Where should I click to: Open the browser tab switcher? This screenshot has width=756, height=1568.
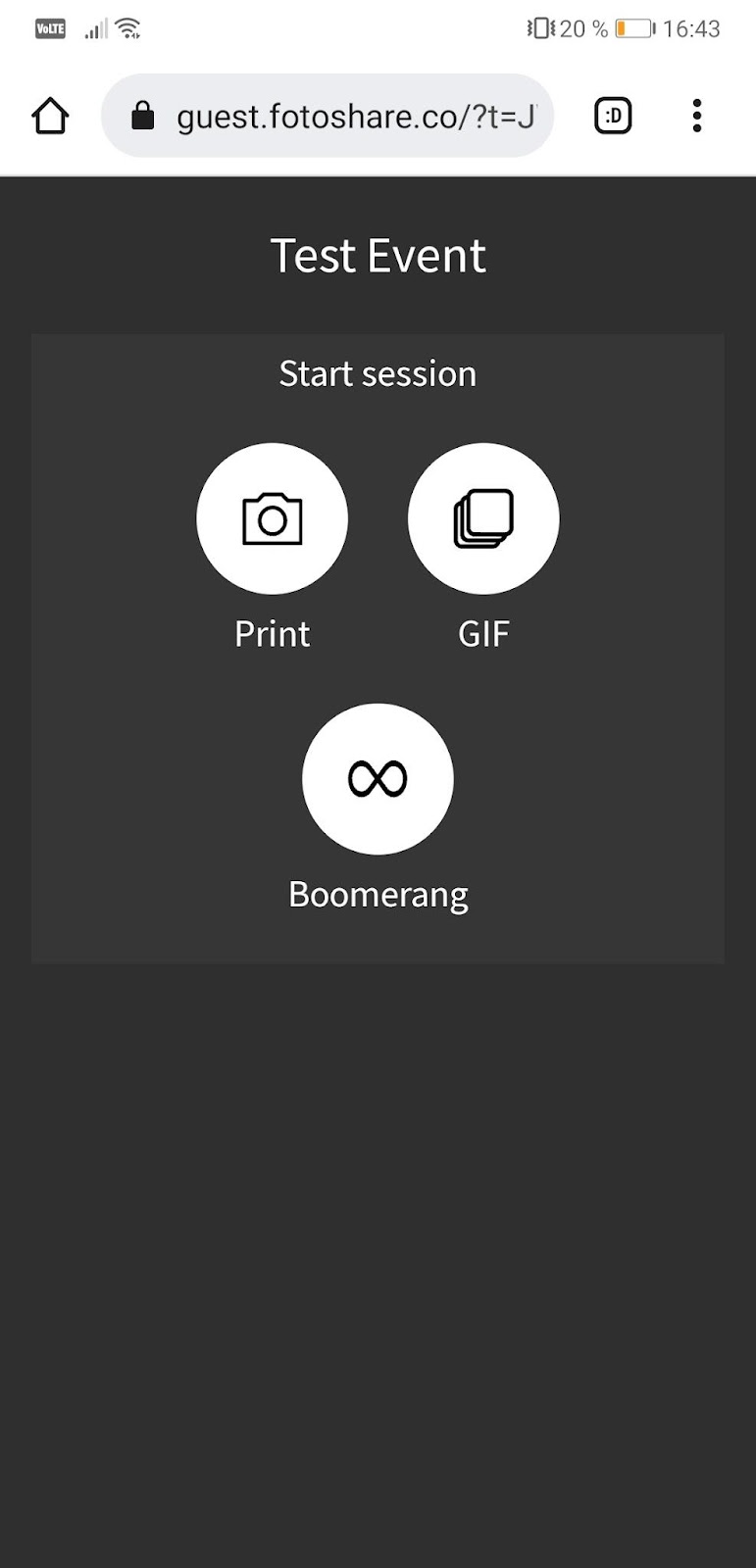coord(613,116)
